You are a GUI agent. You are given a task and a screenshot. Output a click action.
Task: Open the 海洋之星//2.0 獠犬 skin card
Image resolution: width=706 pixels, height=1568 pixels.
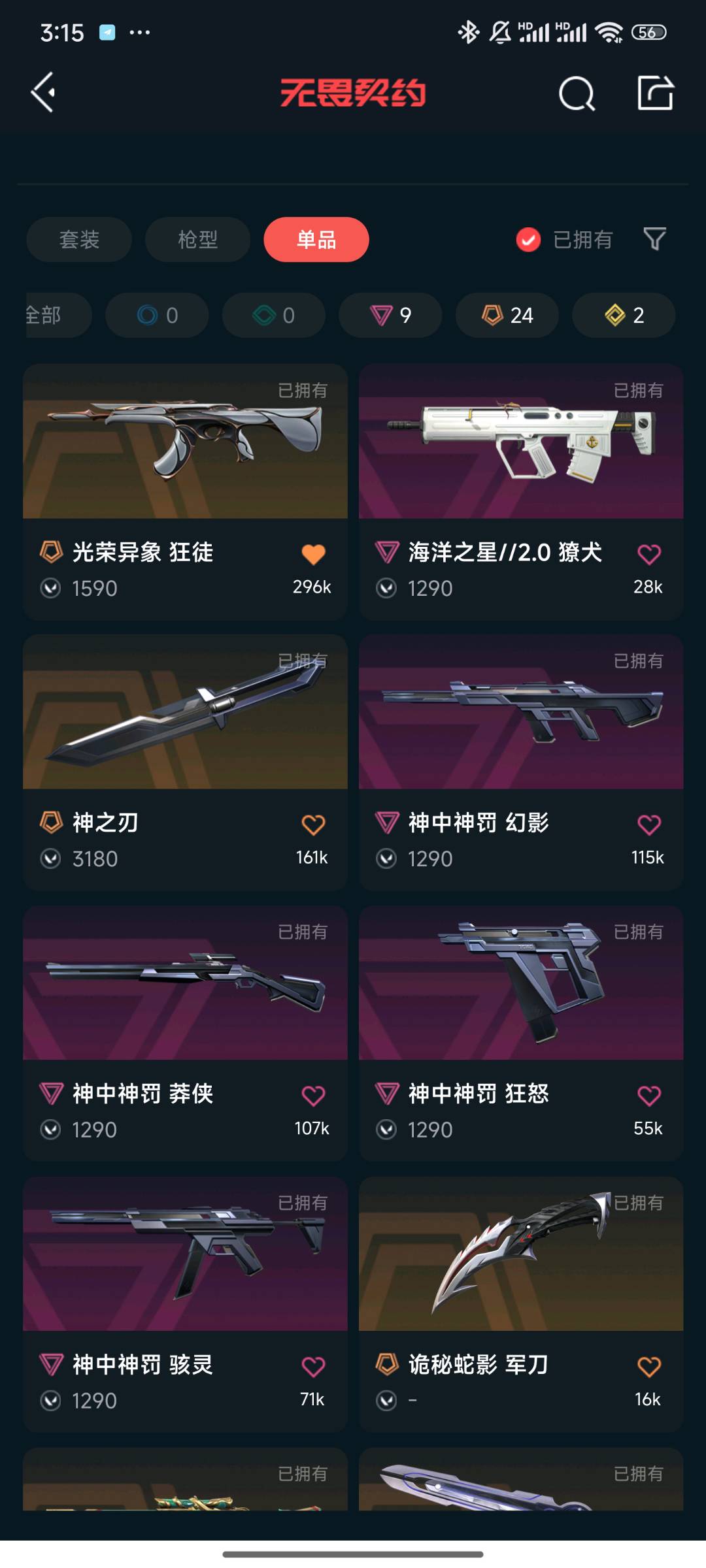(521, 442)
